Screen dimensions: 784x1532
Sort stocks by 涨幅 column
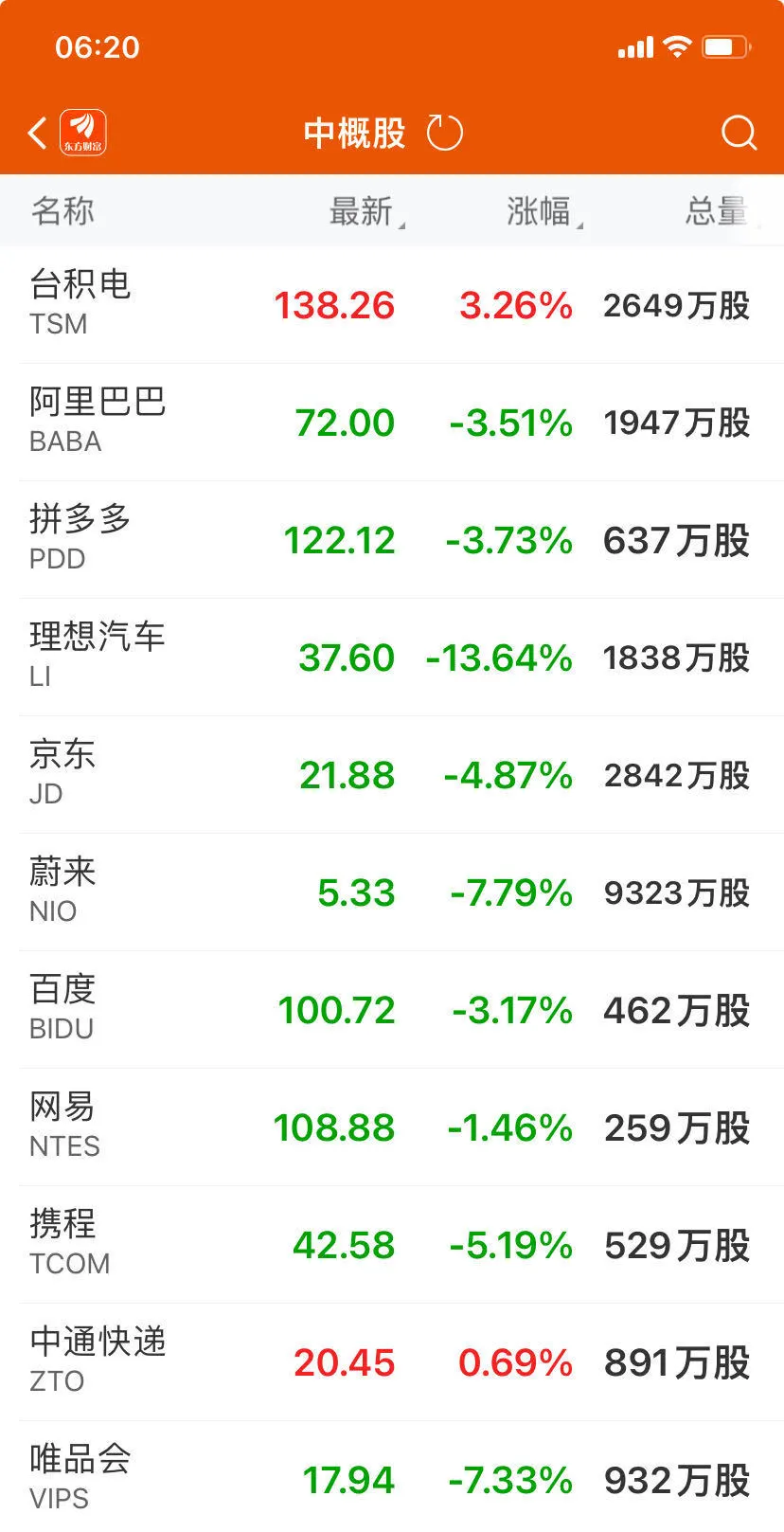pos(544,211)
